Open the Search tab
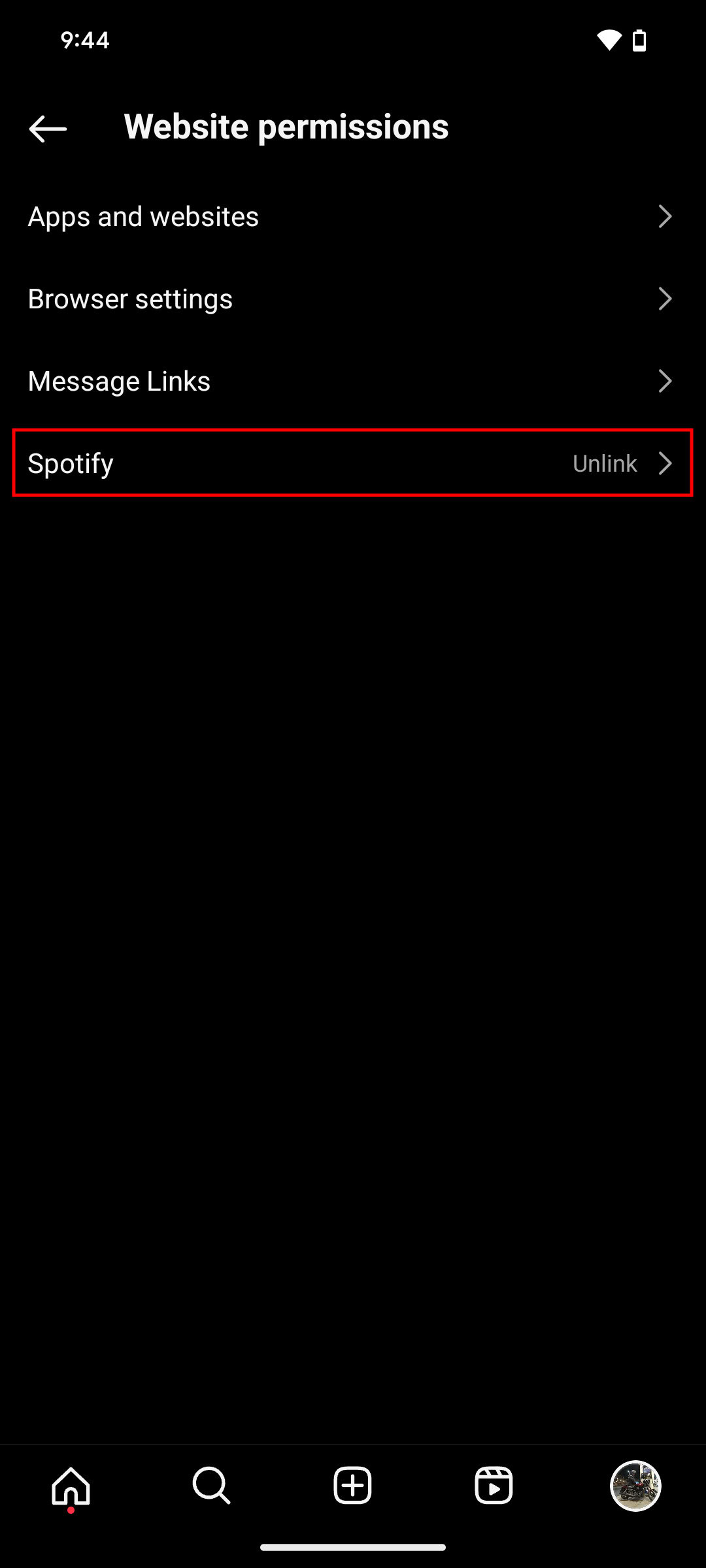706x1568 pixels. point(211,1486)
